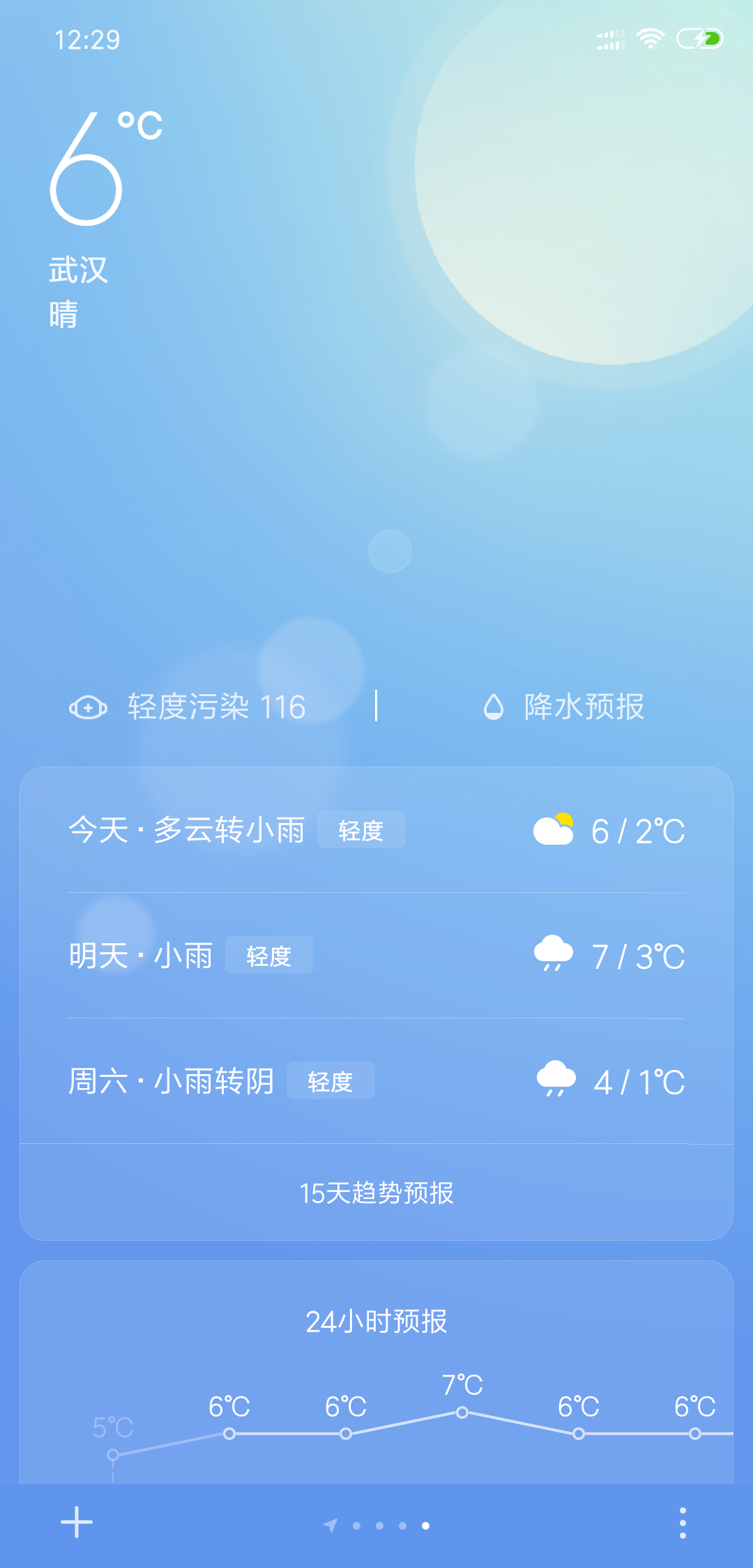
Task: Show the 15天趋势预报 trend forecast
Action: click(x=376, y=1193)
